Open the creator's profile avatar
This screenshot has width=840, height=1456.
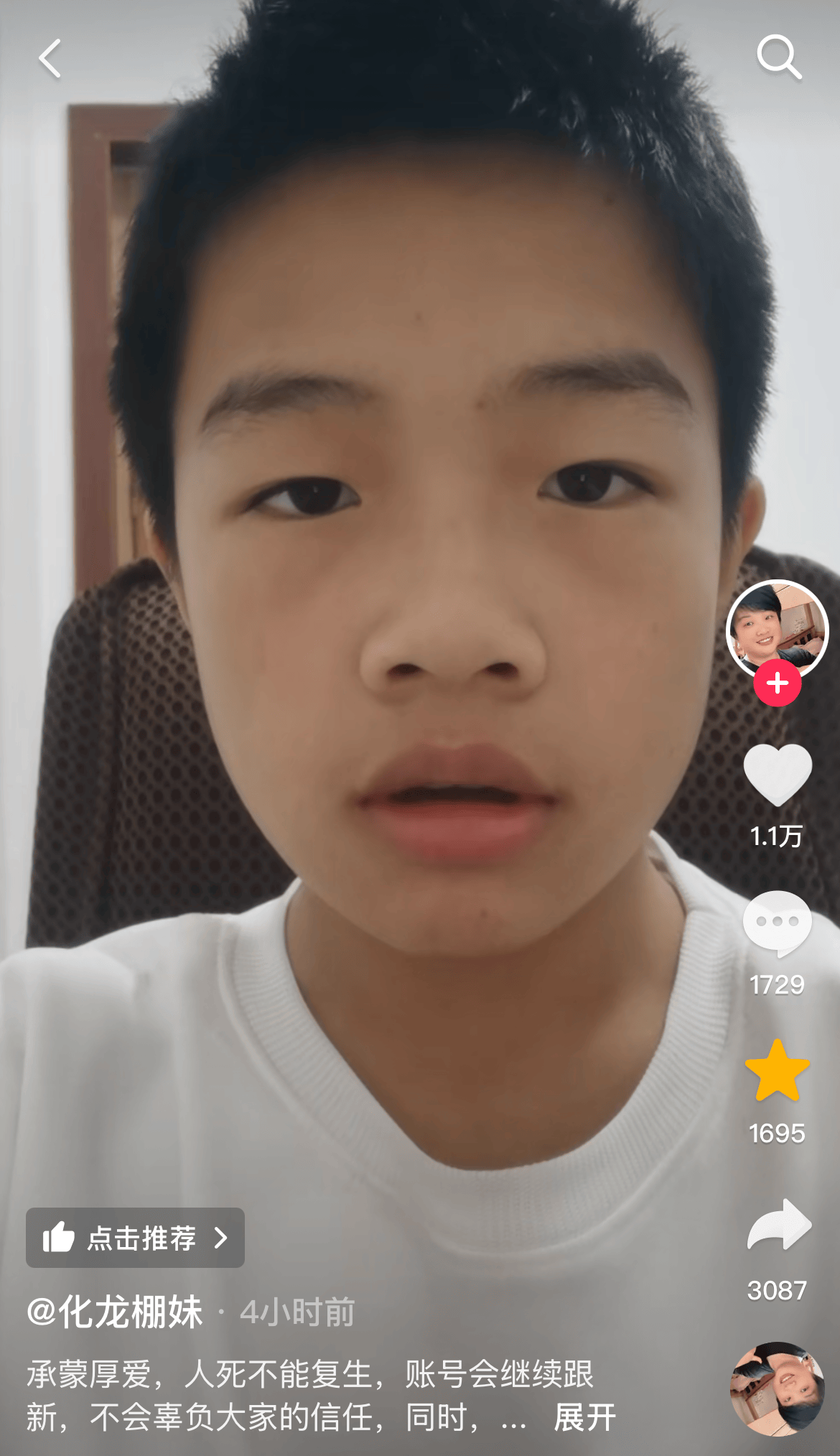(778, 627)
